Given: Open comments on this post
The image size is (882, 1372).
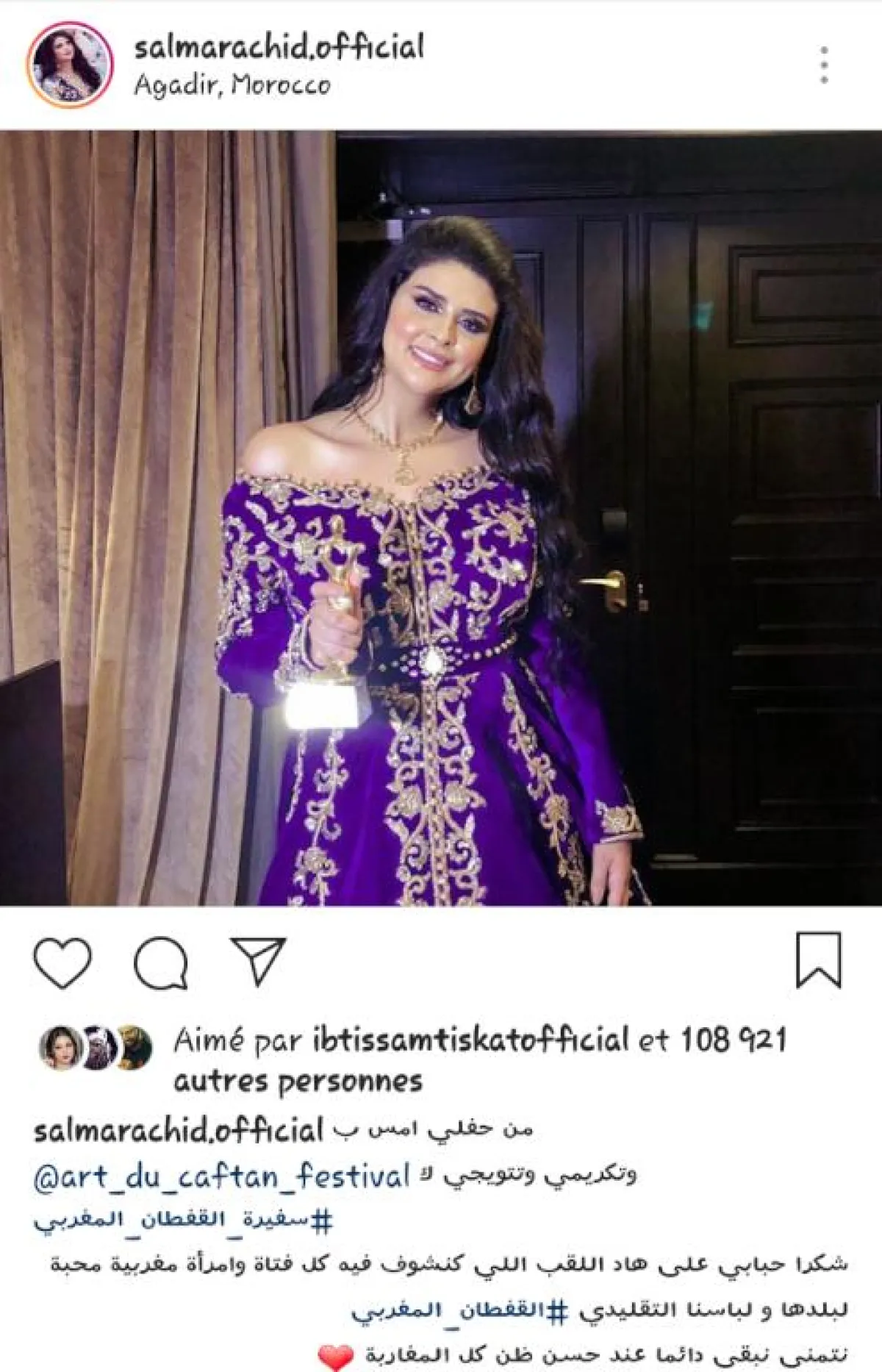Looking at the screenshot, I should (161, 962).
